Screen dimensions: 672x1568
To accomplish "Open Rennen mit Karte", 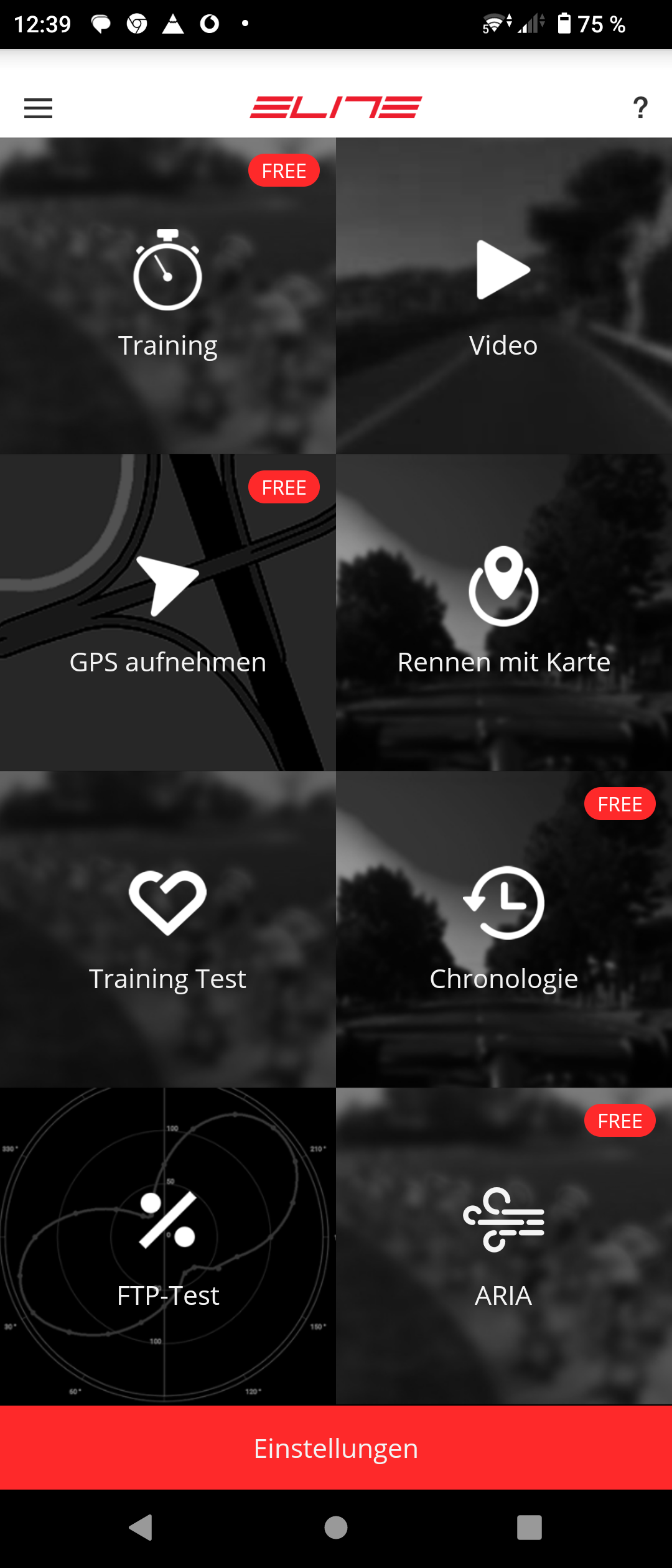I will tap(503, 613).
